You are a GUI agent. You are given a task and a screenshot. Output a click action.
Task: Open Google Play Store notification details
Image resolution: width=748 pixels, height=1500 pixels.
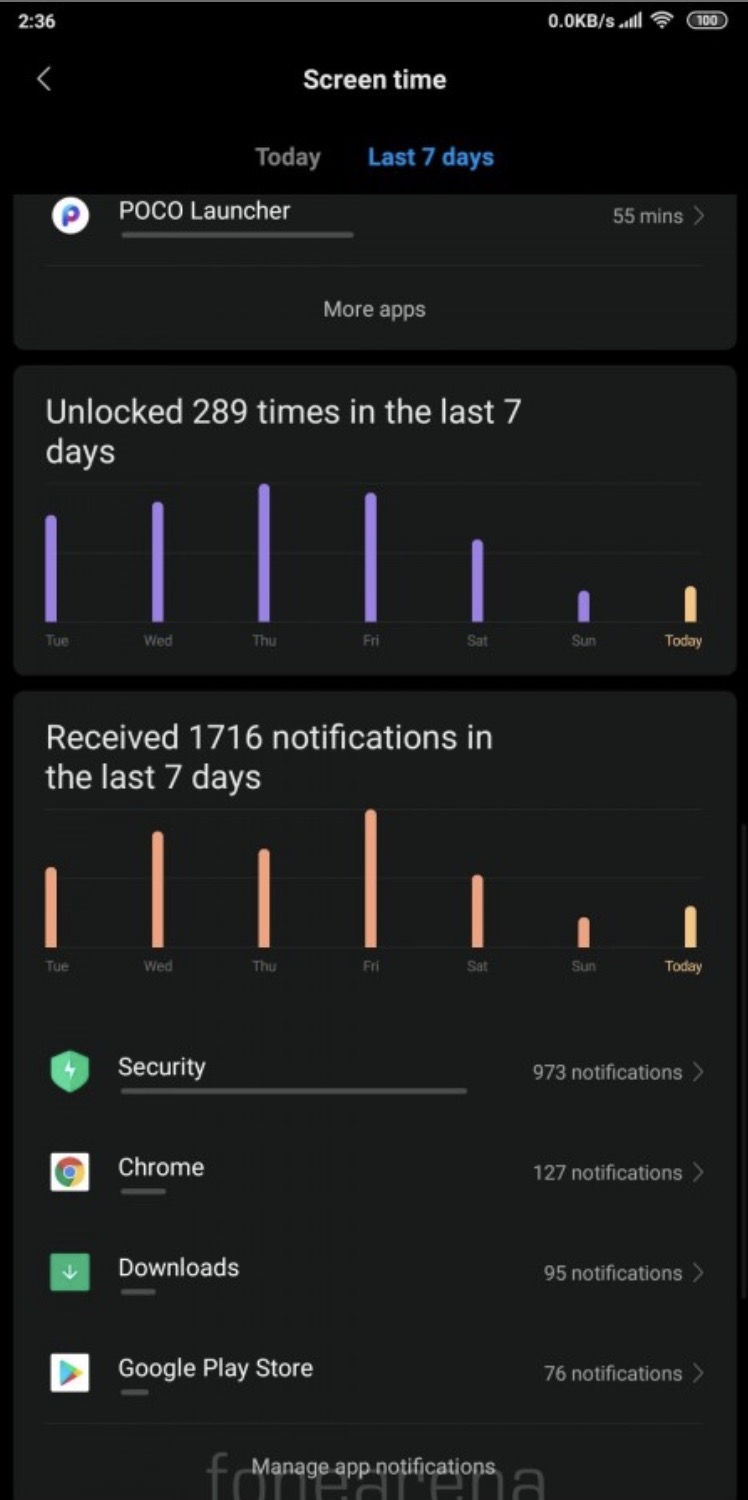click(374, 1372)
